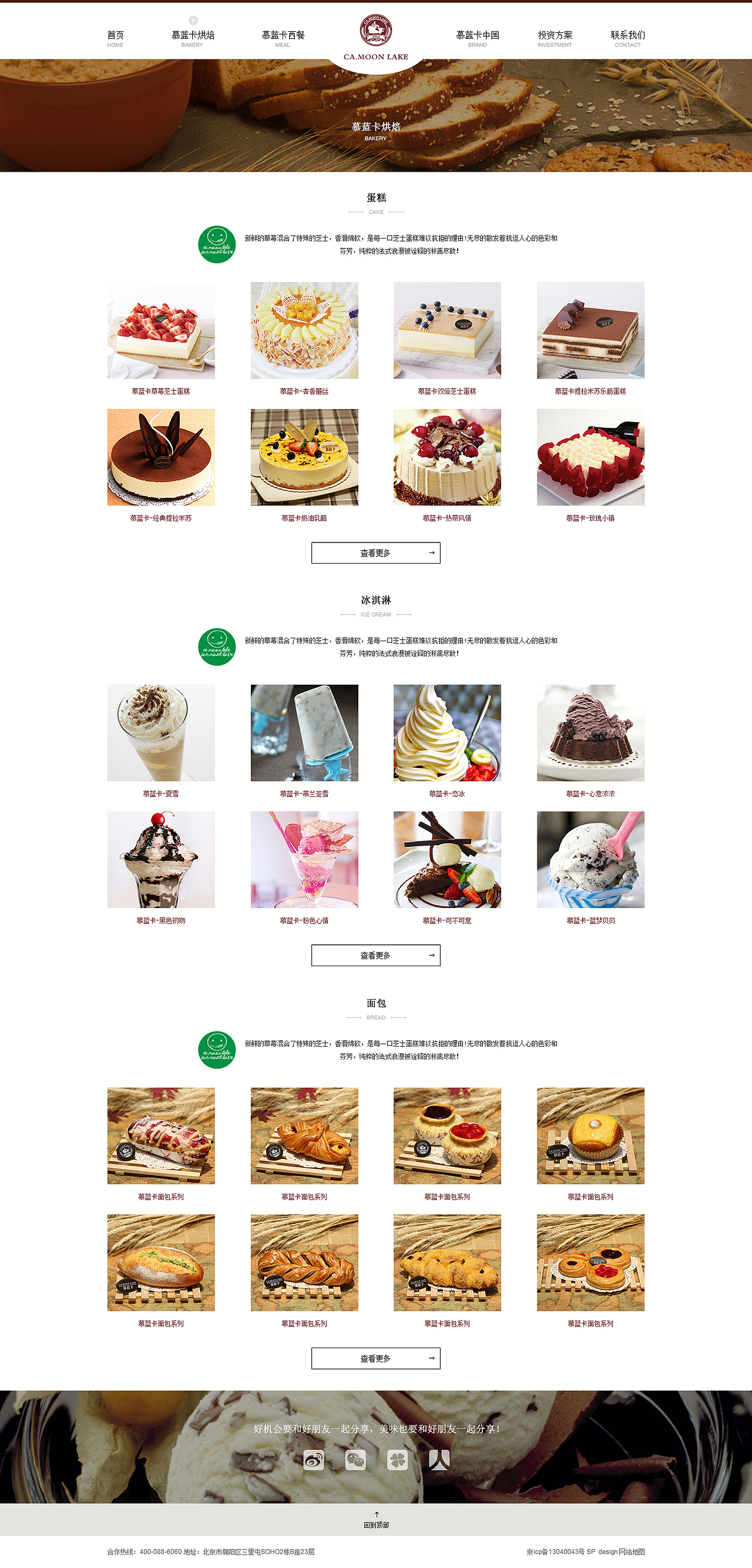The image size is (752, 1568).
Task: Open the 慕蓝卡草莓芝士蛋糕 cake tile
Action: (160, 330)
